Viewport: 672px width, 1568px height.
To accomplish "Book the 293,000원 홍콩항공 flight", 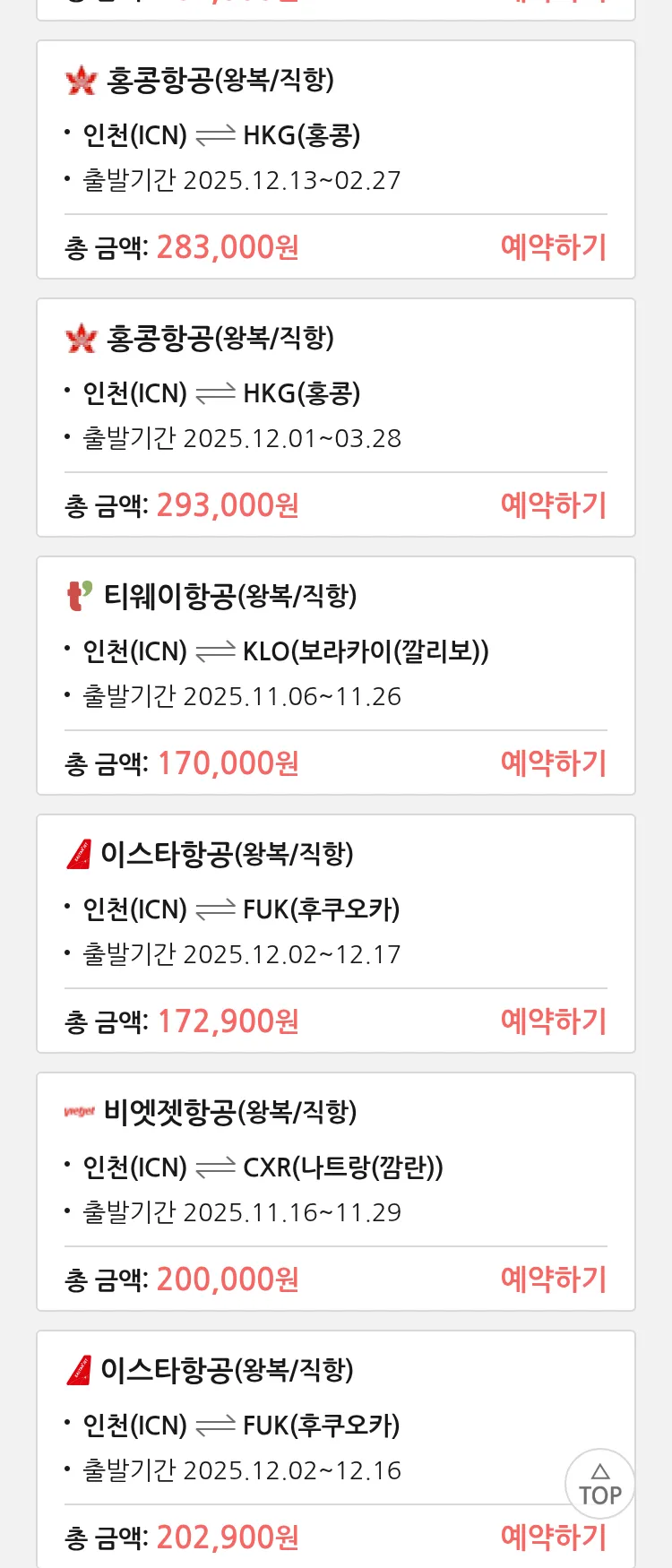I will [x=553, y=505].
